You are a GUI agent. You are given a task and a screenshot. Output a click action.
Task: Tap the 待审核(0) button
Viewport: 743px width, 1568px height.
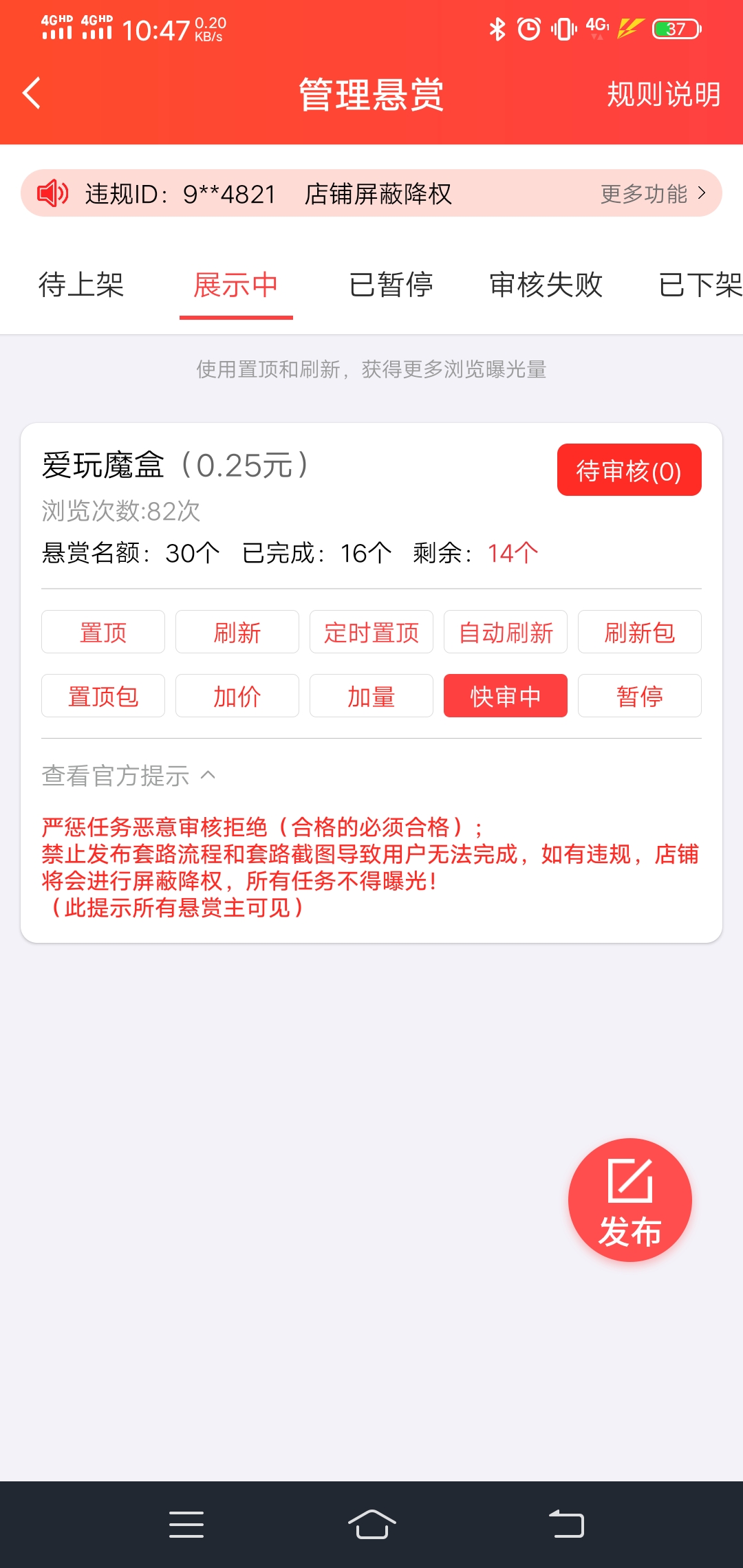click(x=629, y=470)
